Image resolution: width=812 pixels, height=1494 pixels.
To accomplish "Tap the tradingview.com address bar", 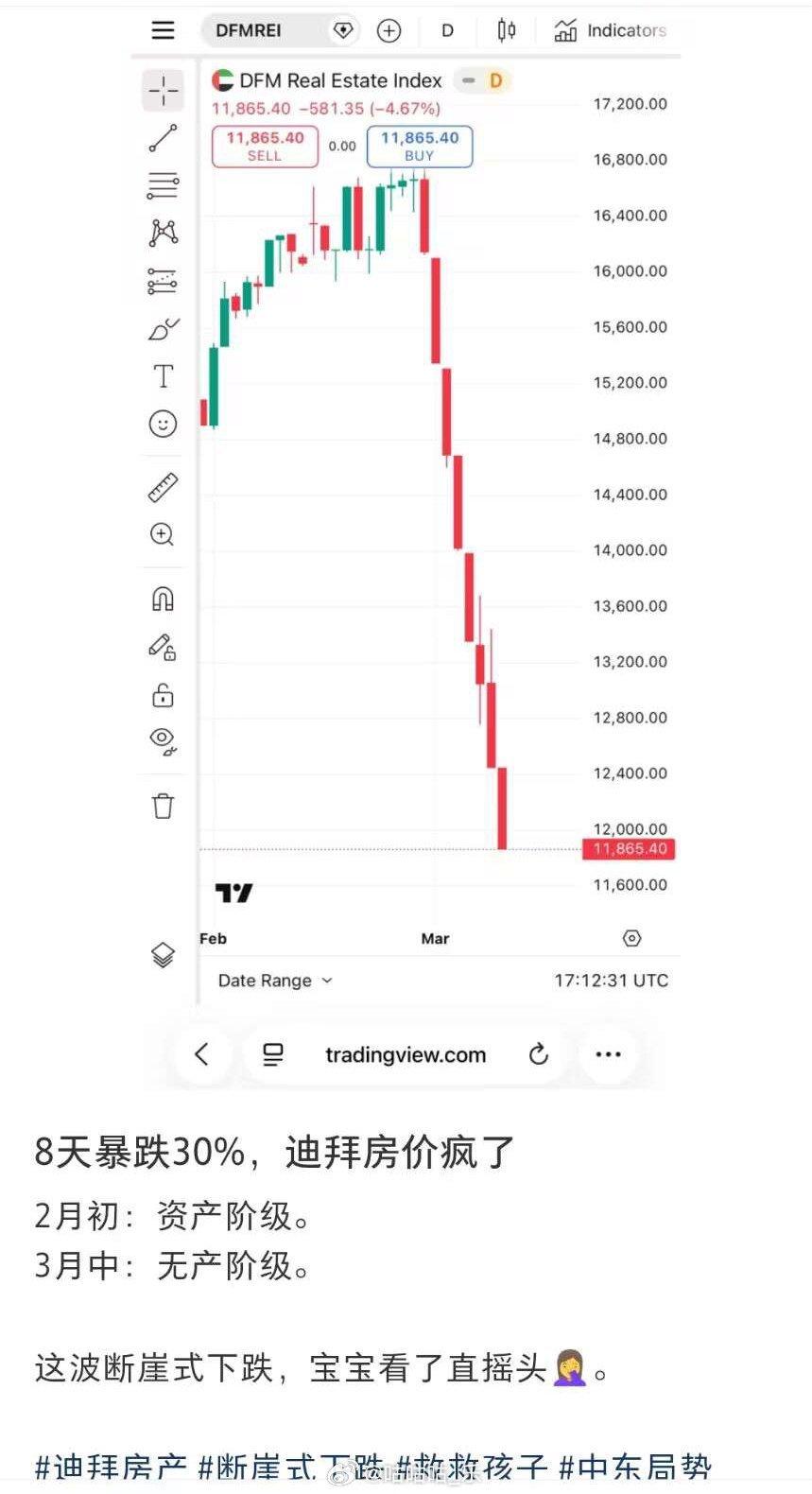I will coord(405,1053).
